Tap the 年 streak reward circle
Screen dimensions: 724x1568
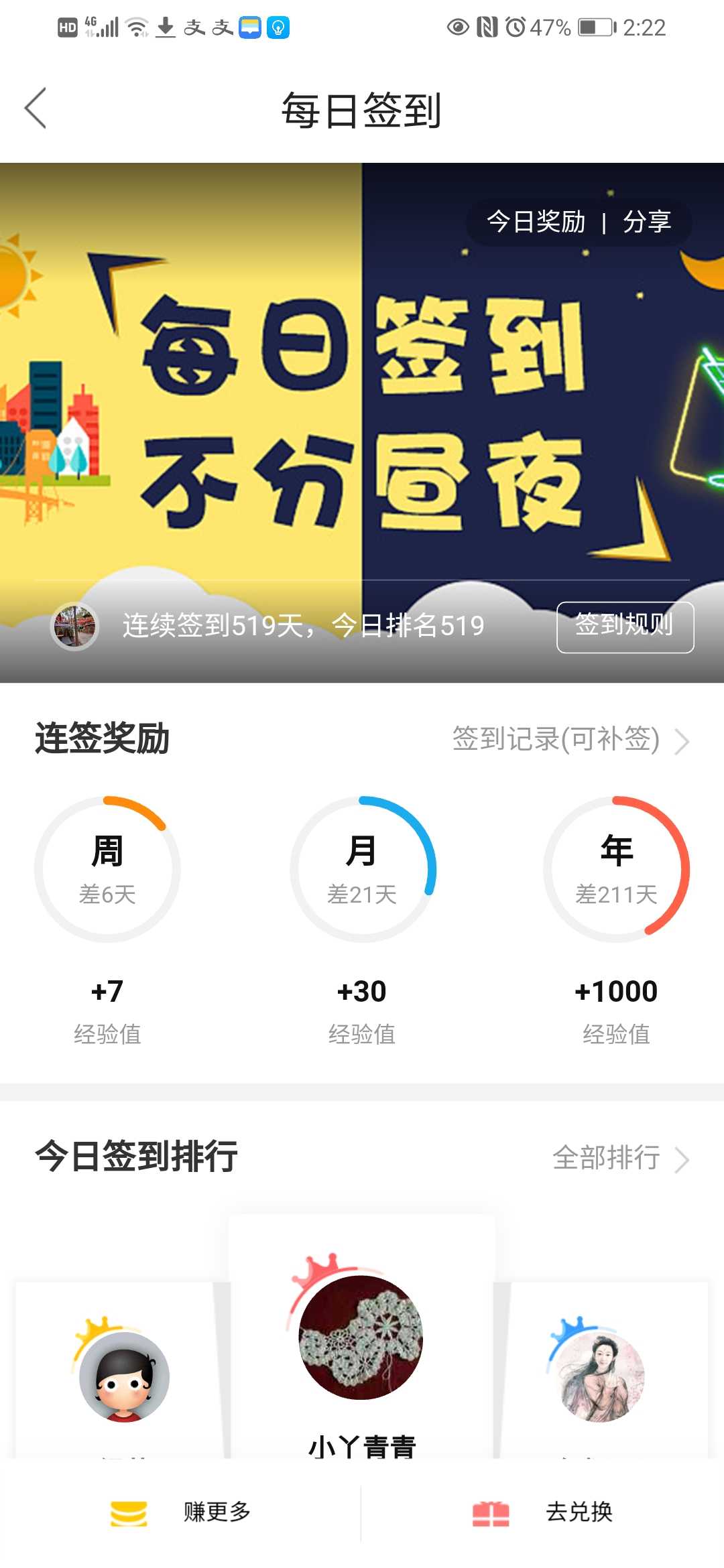tap(616, 869)
